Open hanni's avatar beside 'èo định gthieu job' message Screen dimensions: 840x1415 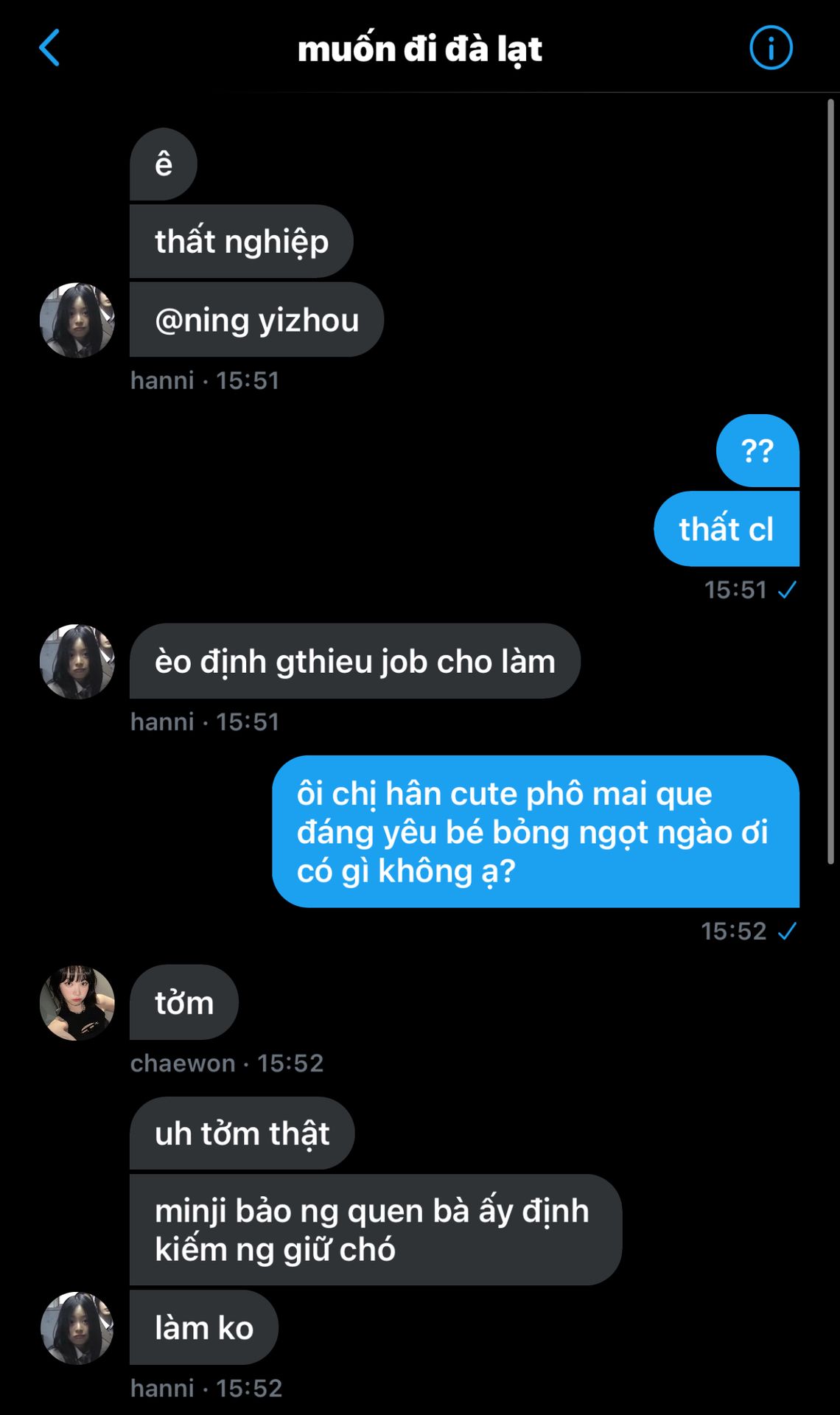[77, 661]
